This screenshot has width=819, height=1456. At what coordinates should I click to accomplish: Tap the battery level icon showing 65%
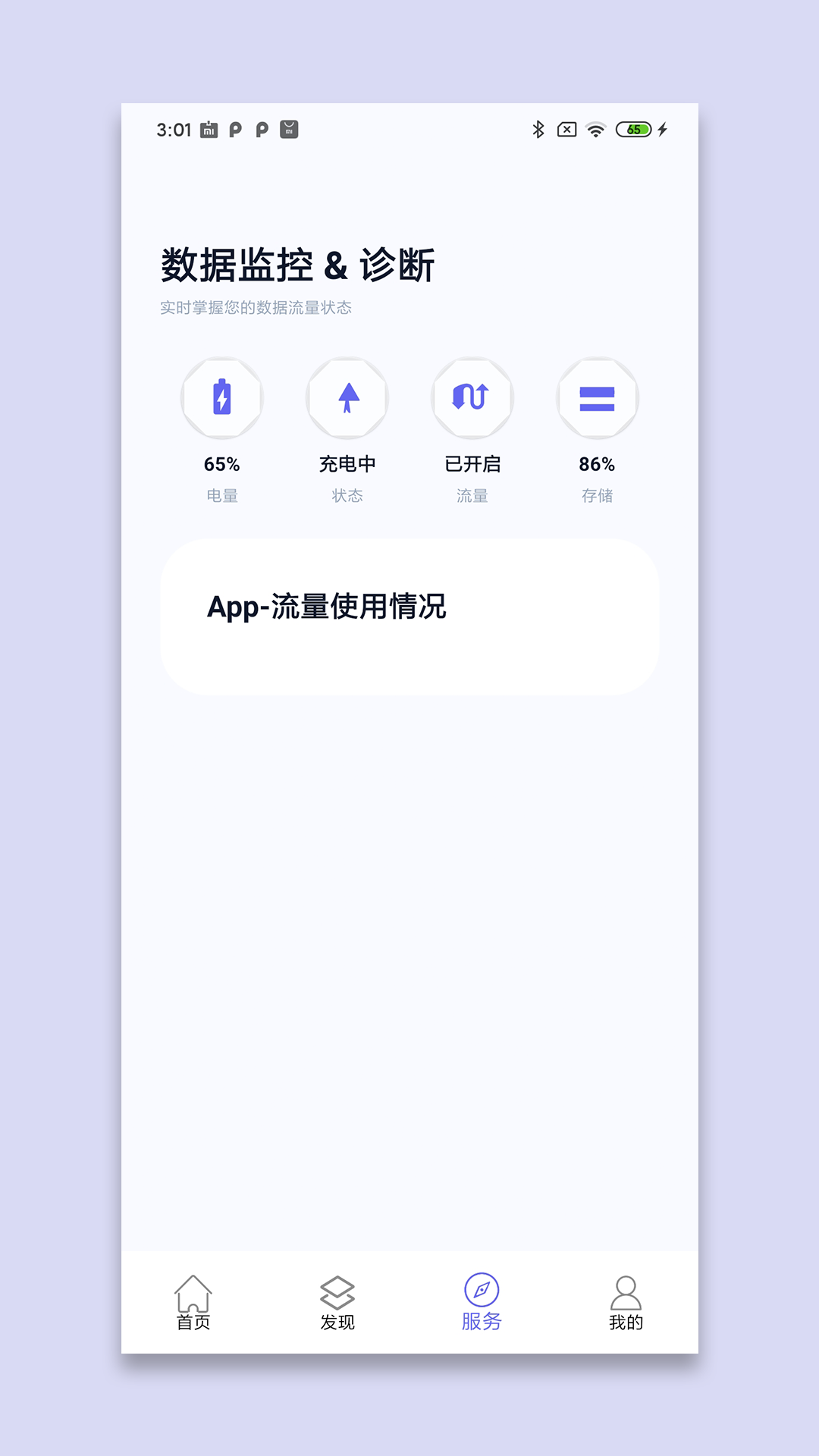[221, 397]
